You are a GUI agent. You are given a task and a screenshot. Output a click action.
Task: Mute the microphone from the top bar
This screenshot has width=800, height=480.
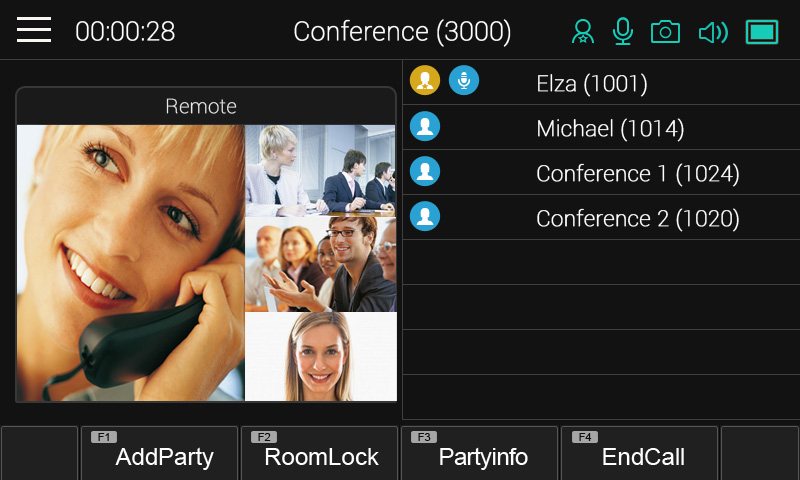point(623,32)
